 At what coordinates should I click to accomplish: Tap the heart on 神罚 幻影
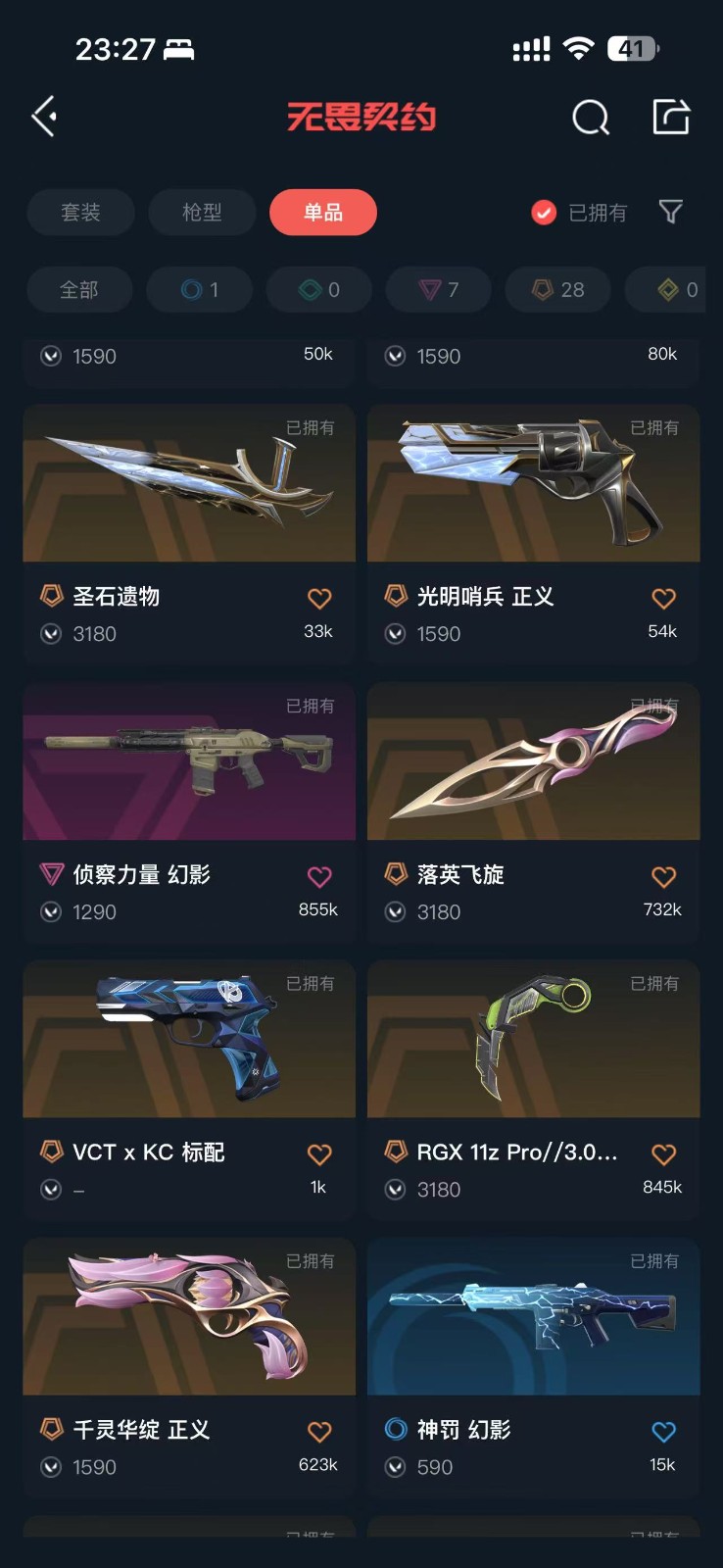coord(663,1432)
